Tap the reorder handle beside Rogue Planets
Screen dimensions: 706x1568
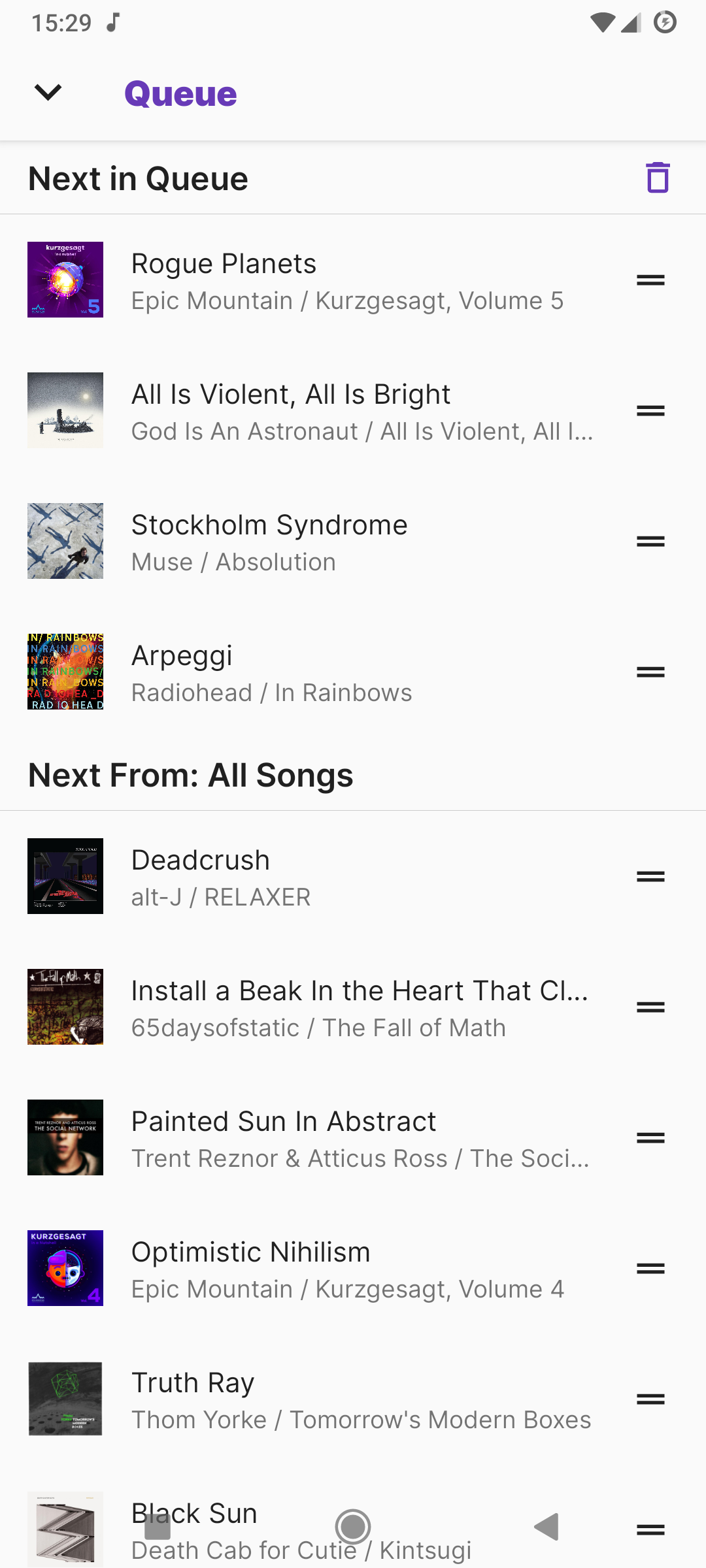pyautogui.click(x=650, y=280)
